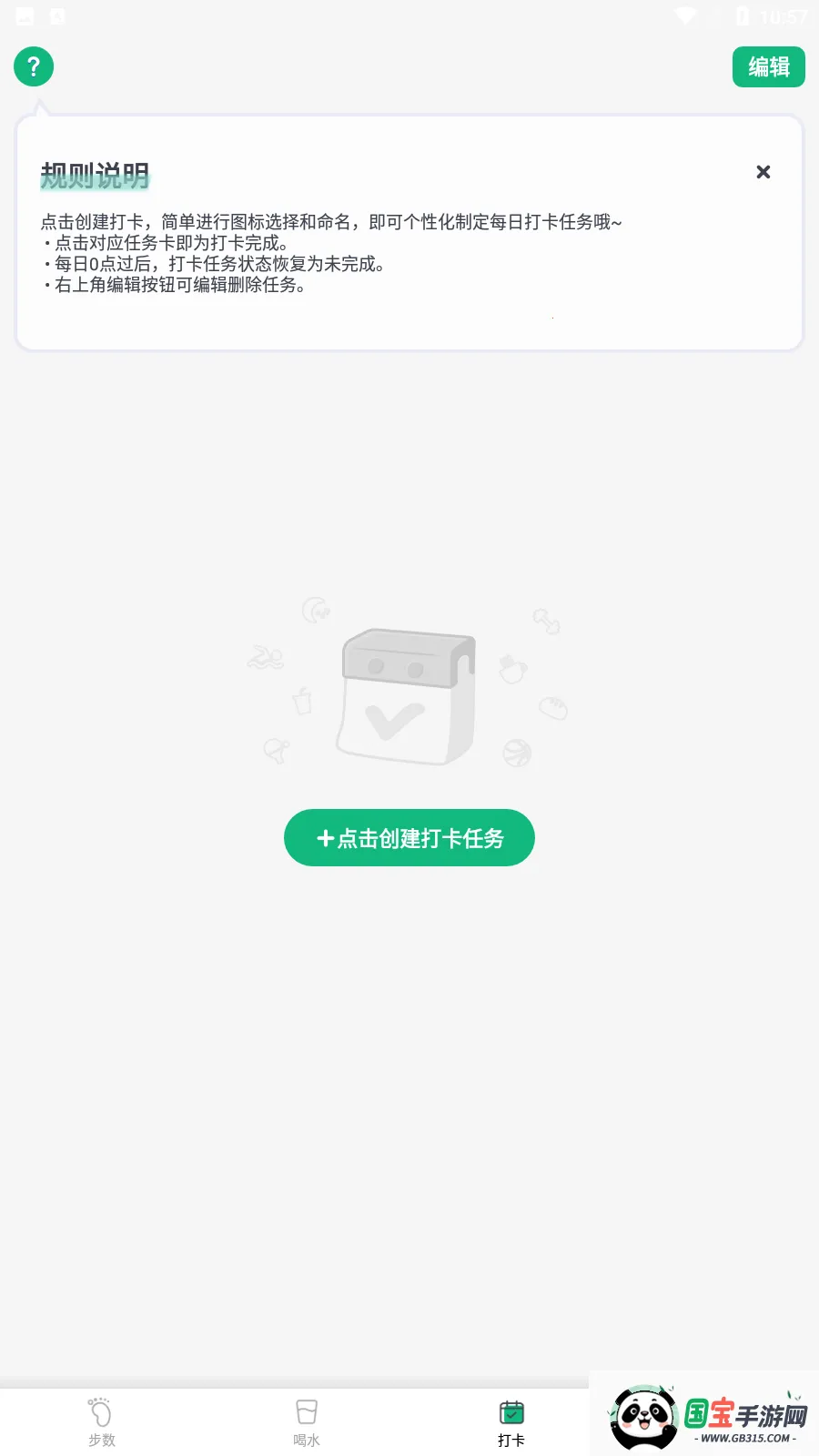Open the help question mark icon
The width and height of the screenshot is (819, 1456).
[x=34, y=66]
